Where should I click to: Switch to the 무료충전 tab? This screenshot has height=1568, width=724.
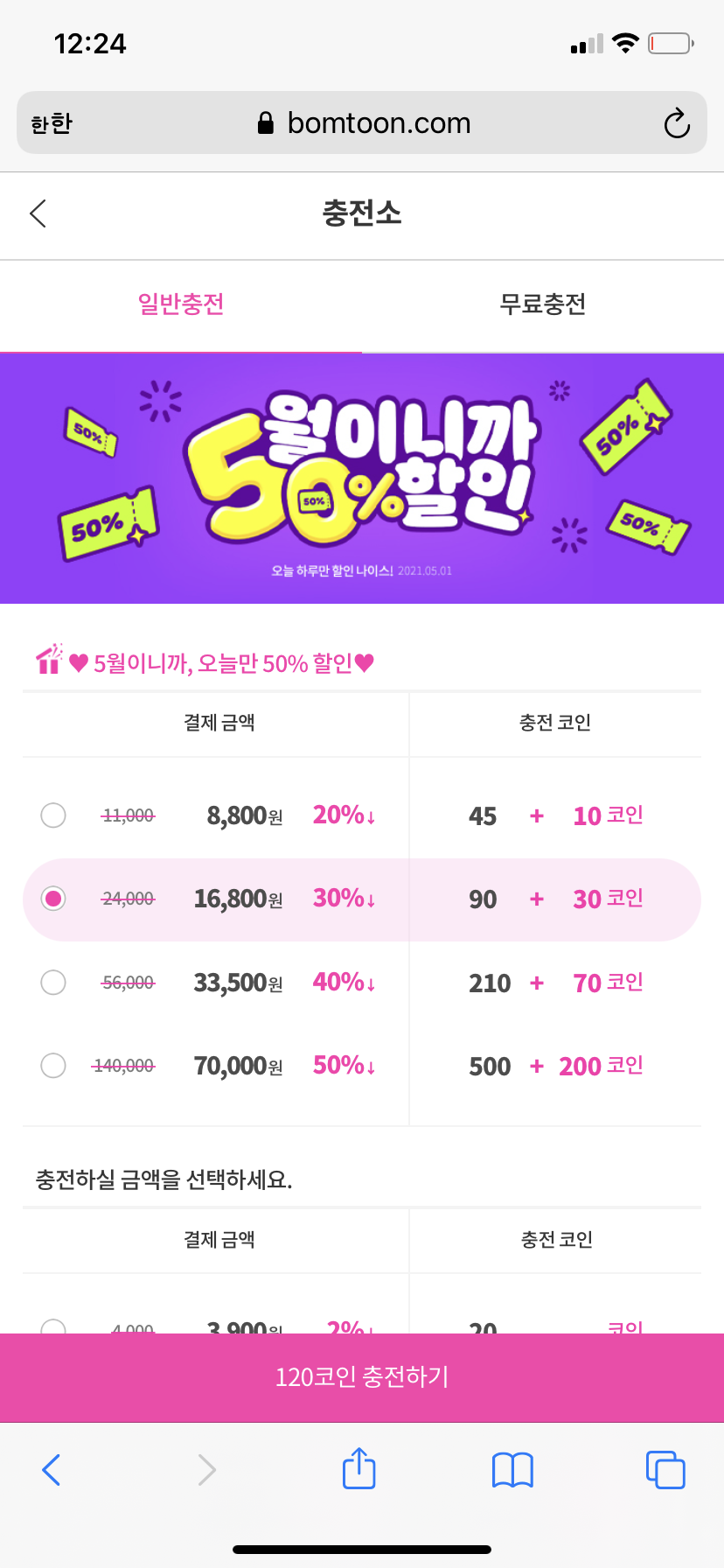(542, 305)
